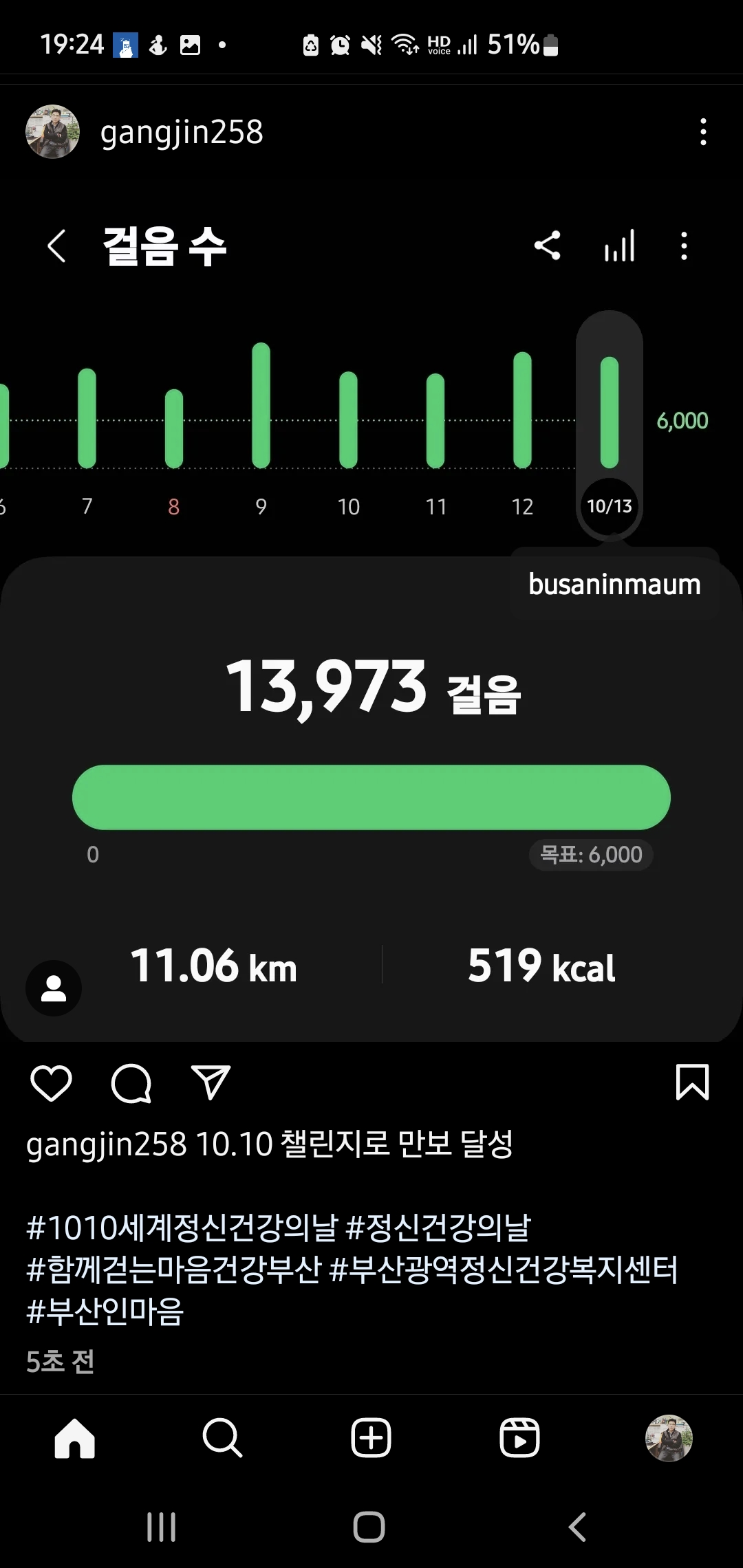Toggle tagged people icon on the photo

click(x=54, y=988)
